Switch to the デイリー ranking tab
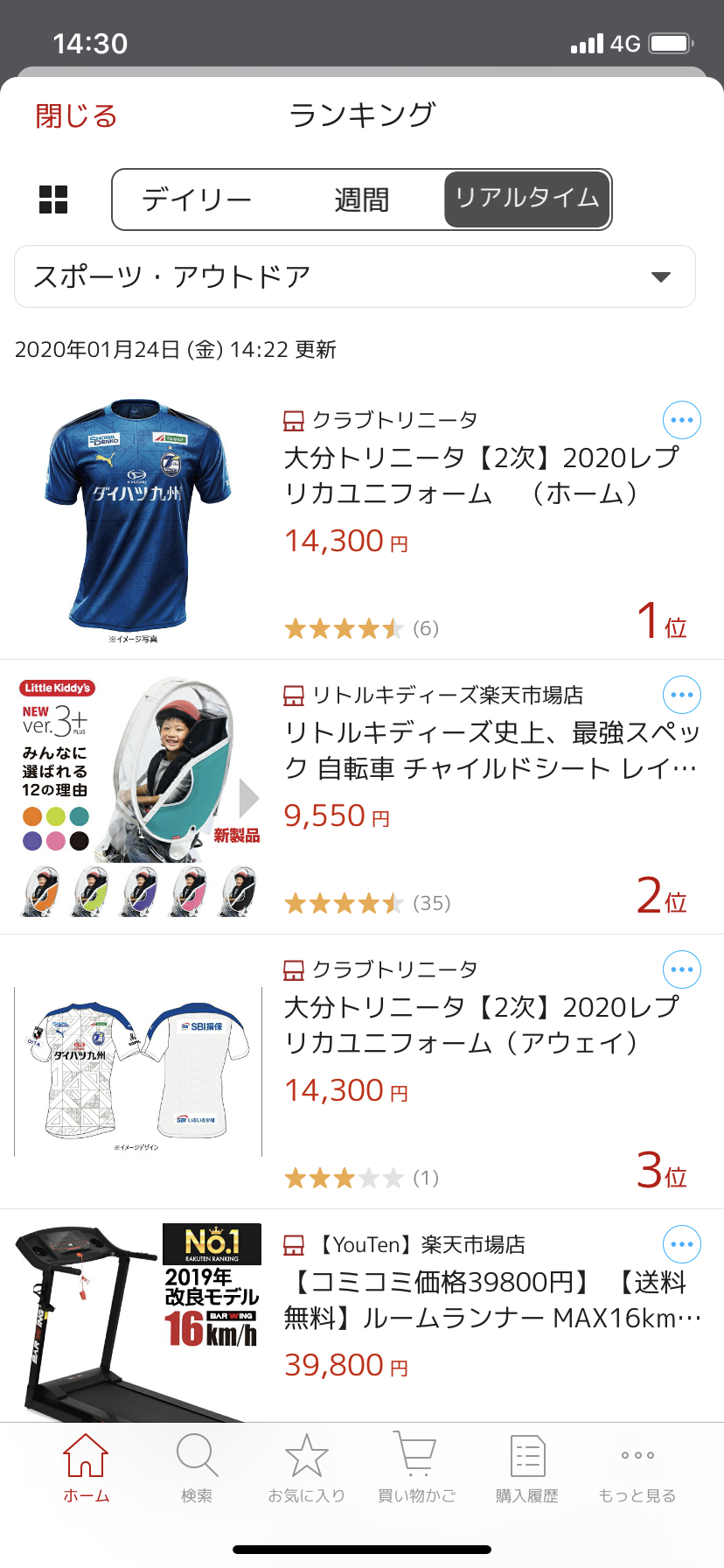The height and width of the screenshot is (1568, 724). [x=197, y=199]
